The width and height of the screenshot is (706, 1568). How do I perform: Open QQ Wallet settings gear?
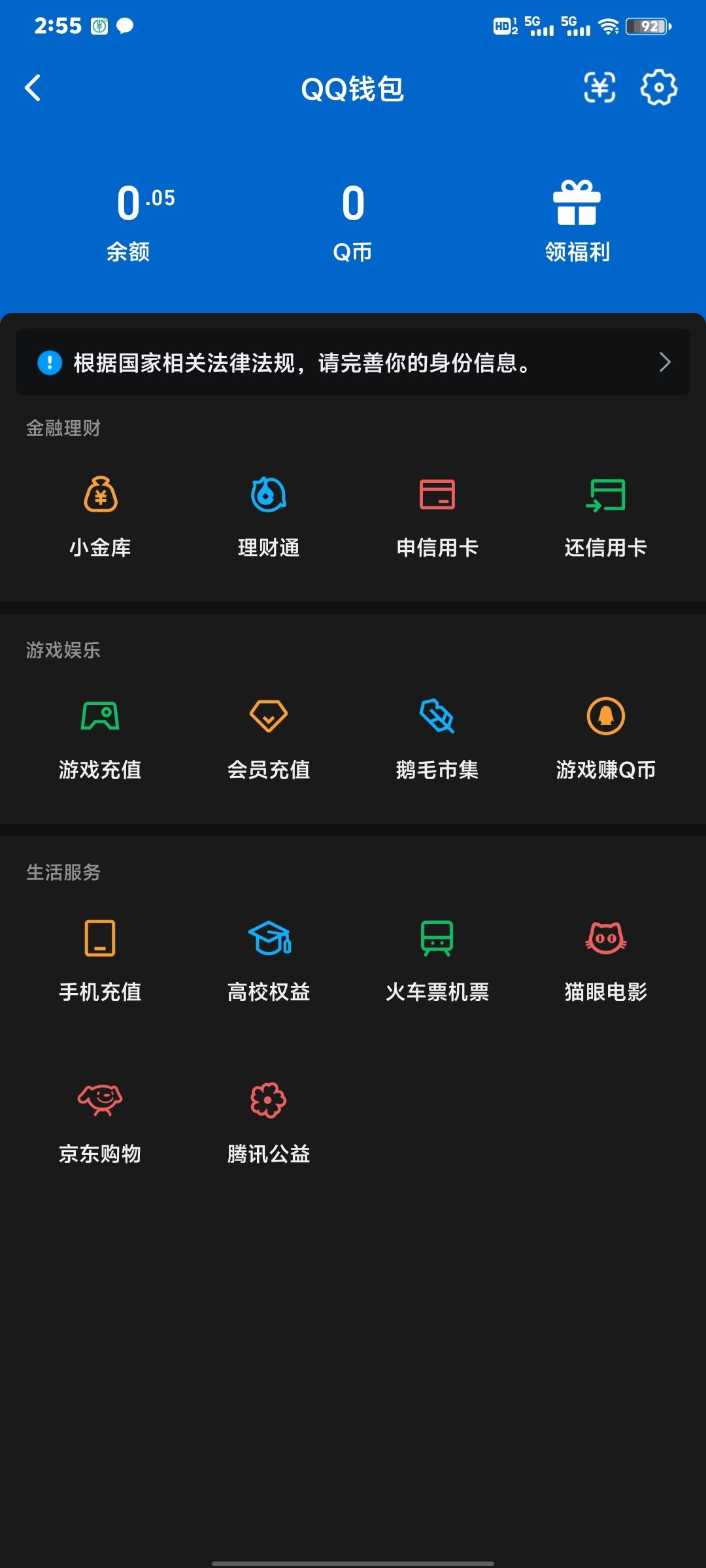click(x=658, y=87)
